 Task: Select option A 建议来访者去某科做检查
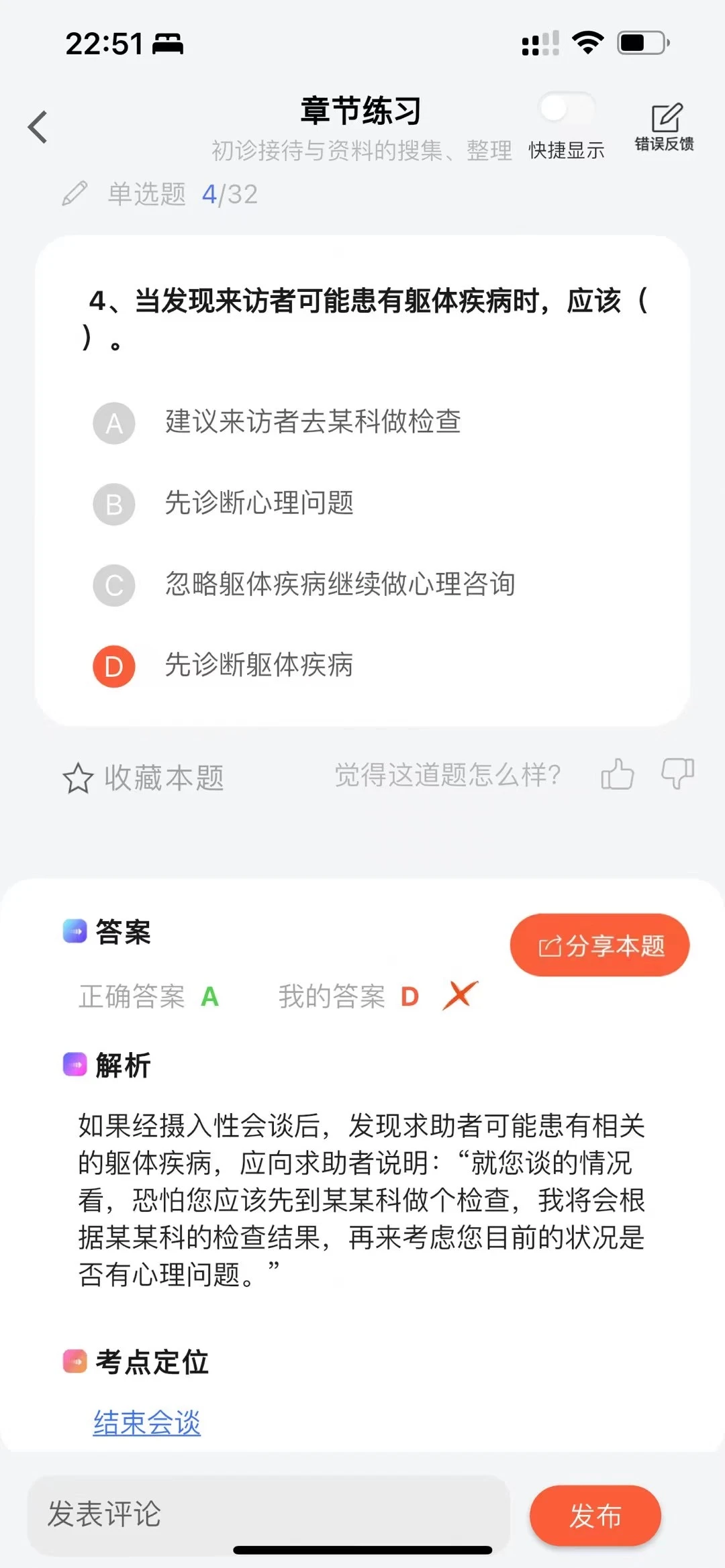tap(277, 423)
